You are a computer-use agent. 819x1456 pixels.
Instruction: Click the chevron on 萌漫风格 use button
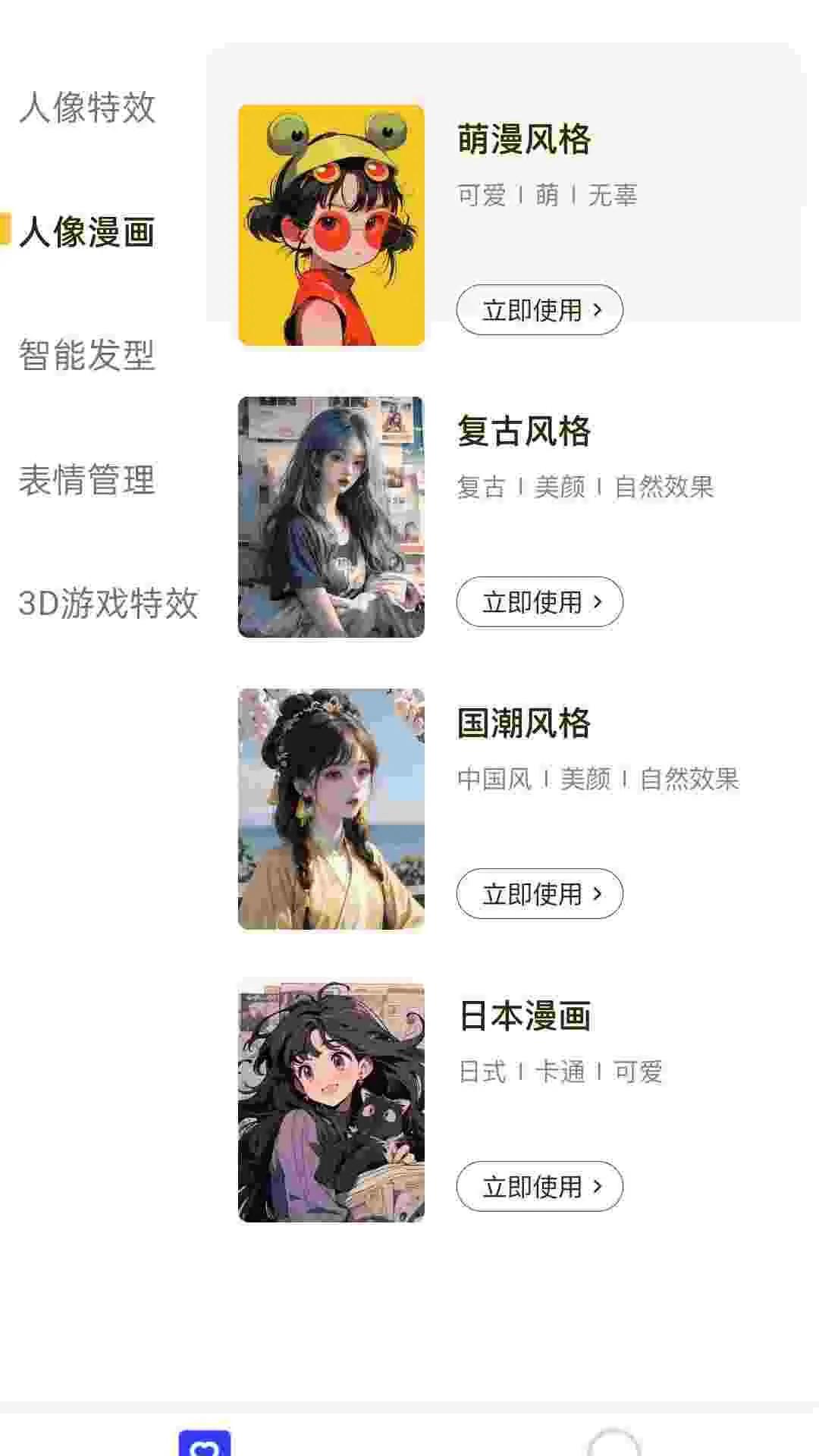pos(599,310)
